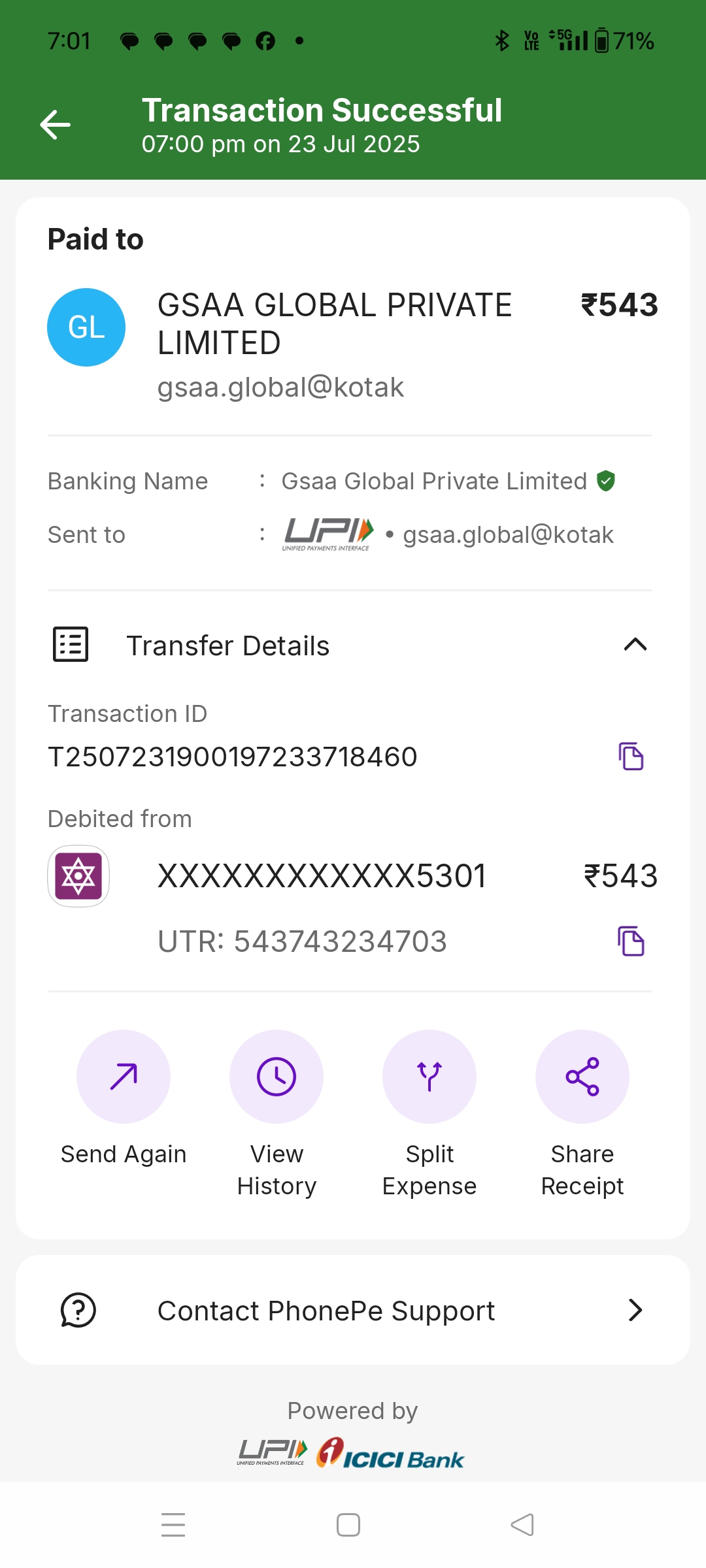Tap Send Again to repeat payment
The height and width of the screenshot is (1568, 706).
click(x=124, y=1077)
